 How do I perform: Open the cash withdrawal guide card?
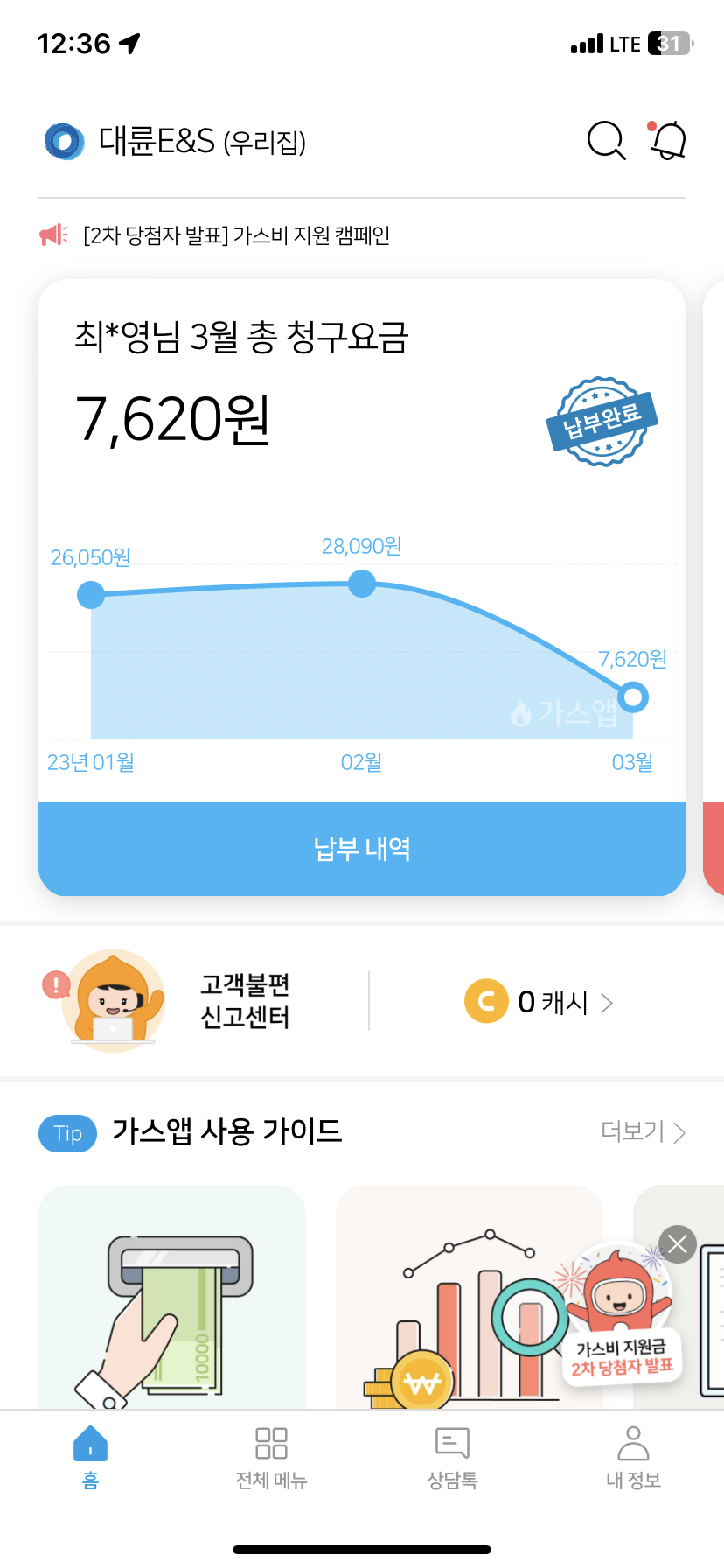[172, 1297]
